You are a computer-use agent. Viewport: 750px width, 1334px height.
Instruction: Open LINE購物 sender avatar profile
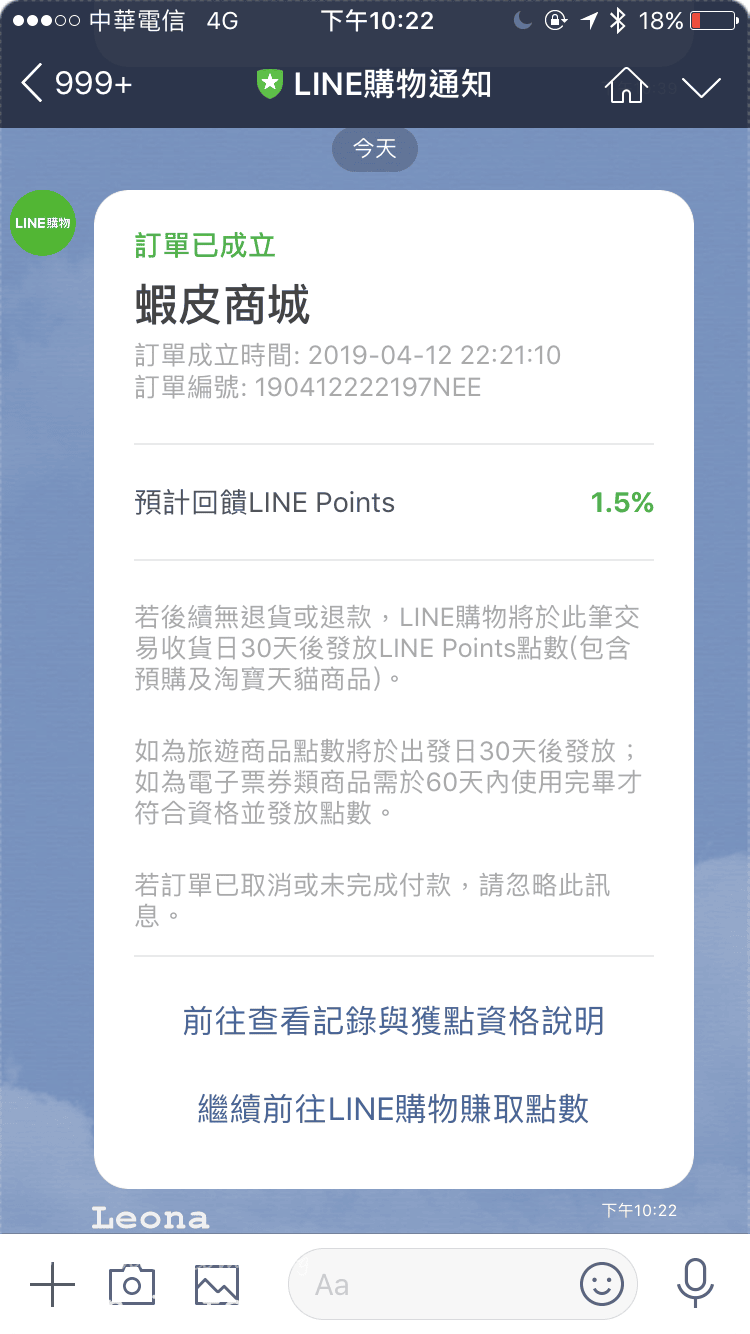tap(43, 222)
